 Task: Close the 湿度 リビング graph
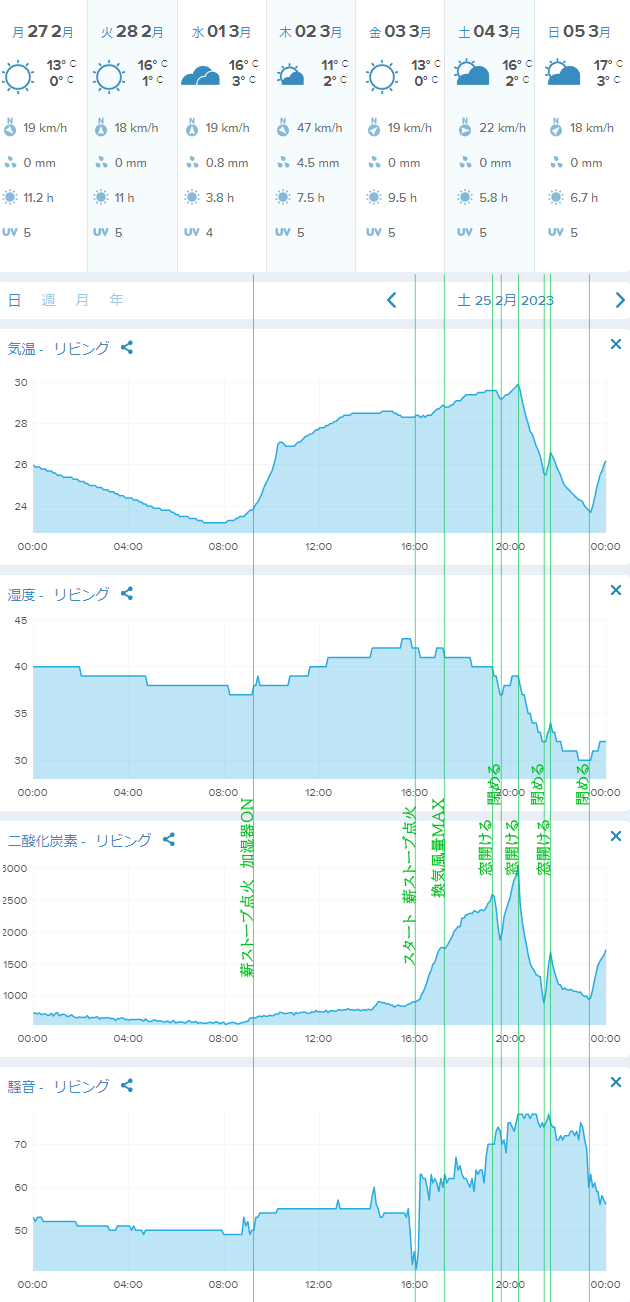click(616, 590)
